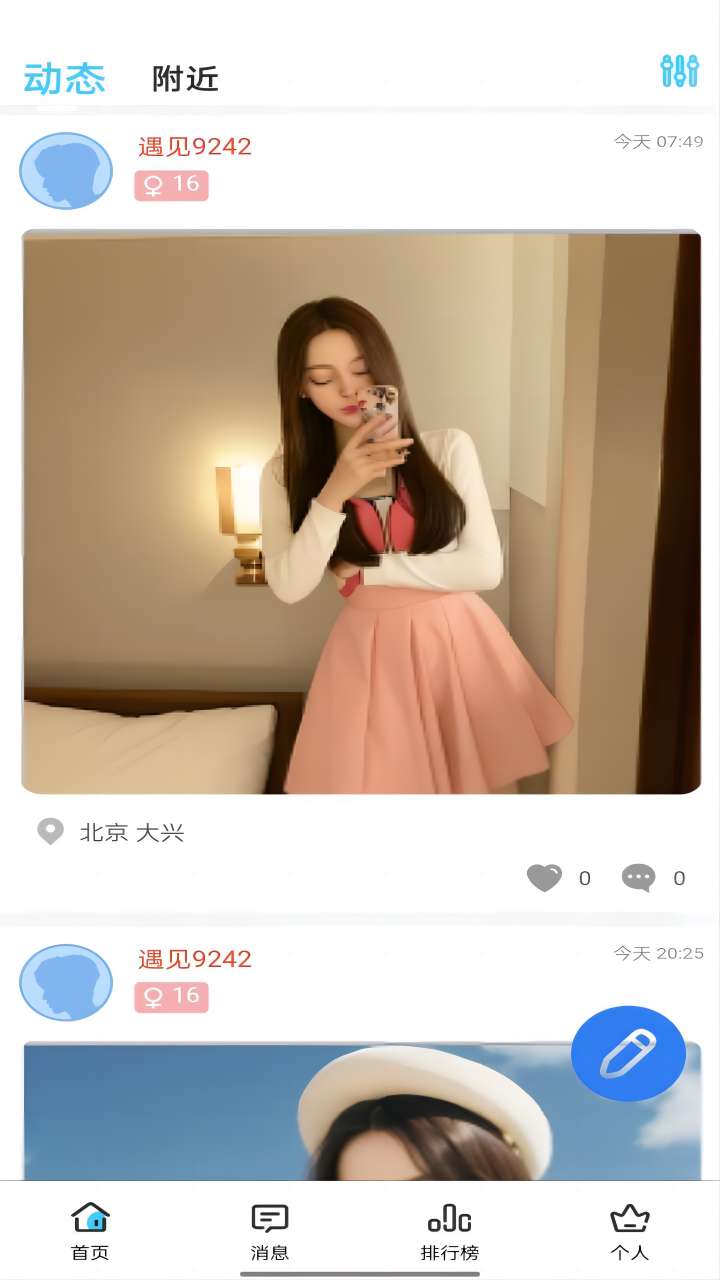Viewport: 720px width, 1280px height.
Task: Open avatar of the 20:25 post
Action: [x=66, y=982]
